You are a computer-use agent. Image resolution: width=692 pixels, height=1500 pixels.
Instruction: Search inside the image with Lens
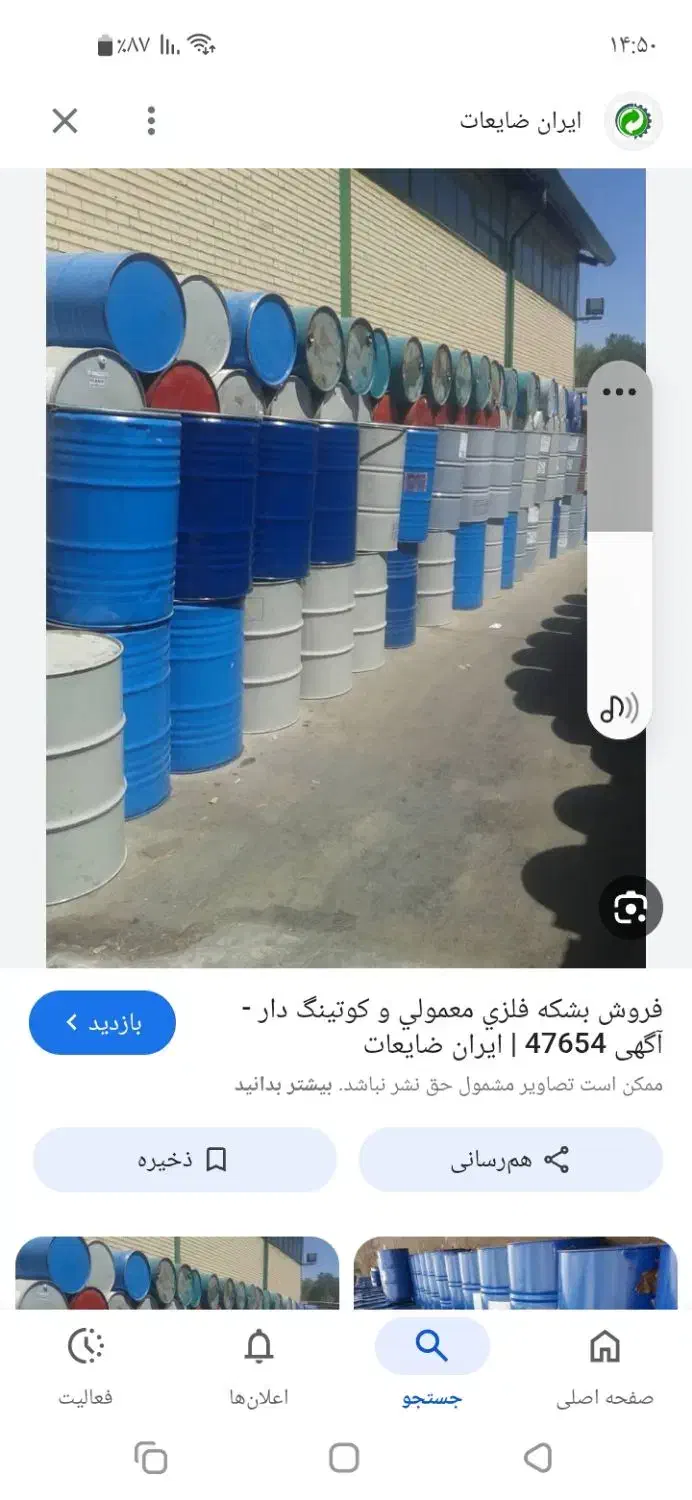click(x=630, y=908)
